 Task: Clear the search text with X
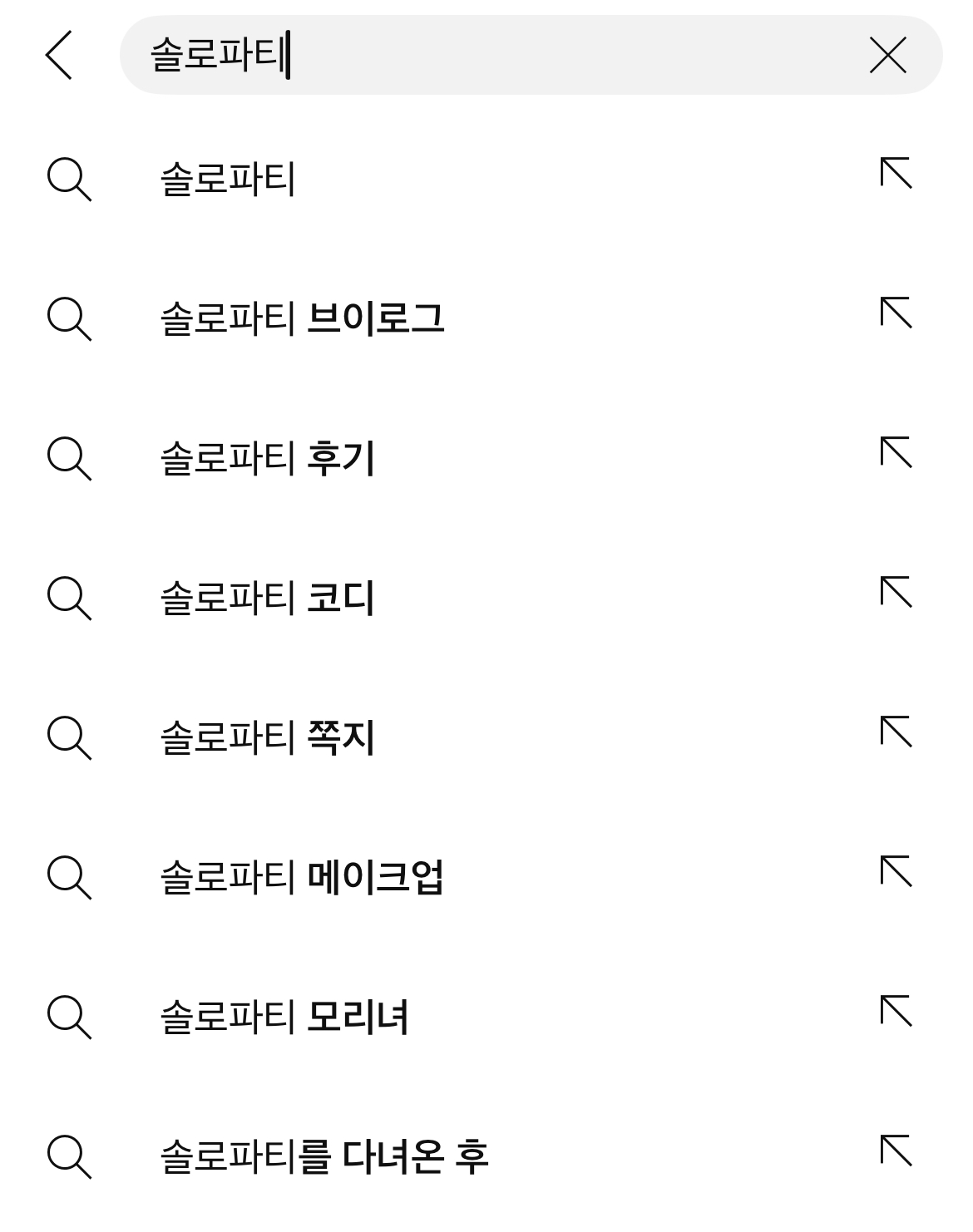point(887,56)
